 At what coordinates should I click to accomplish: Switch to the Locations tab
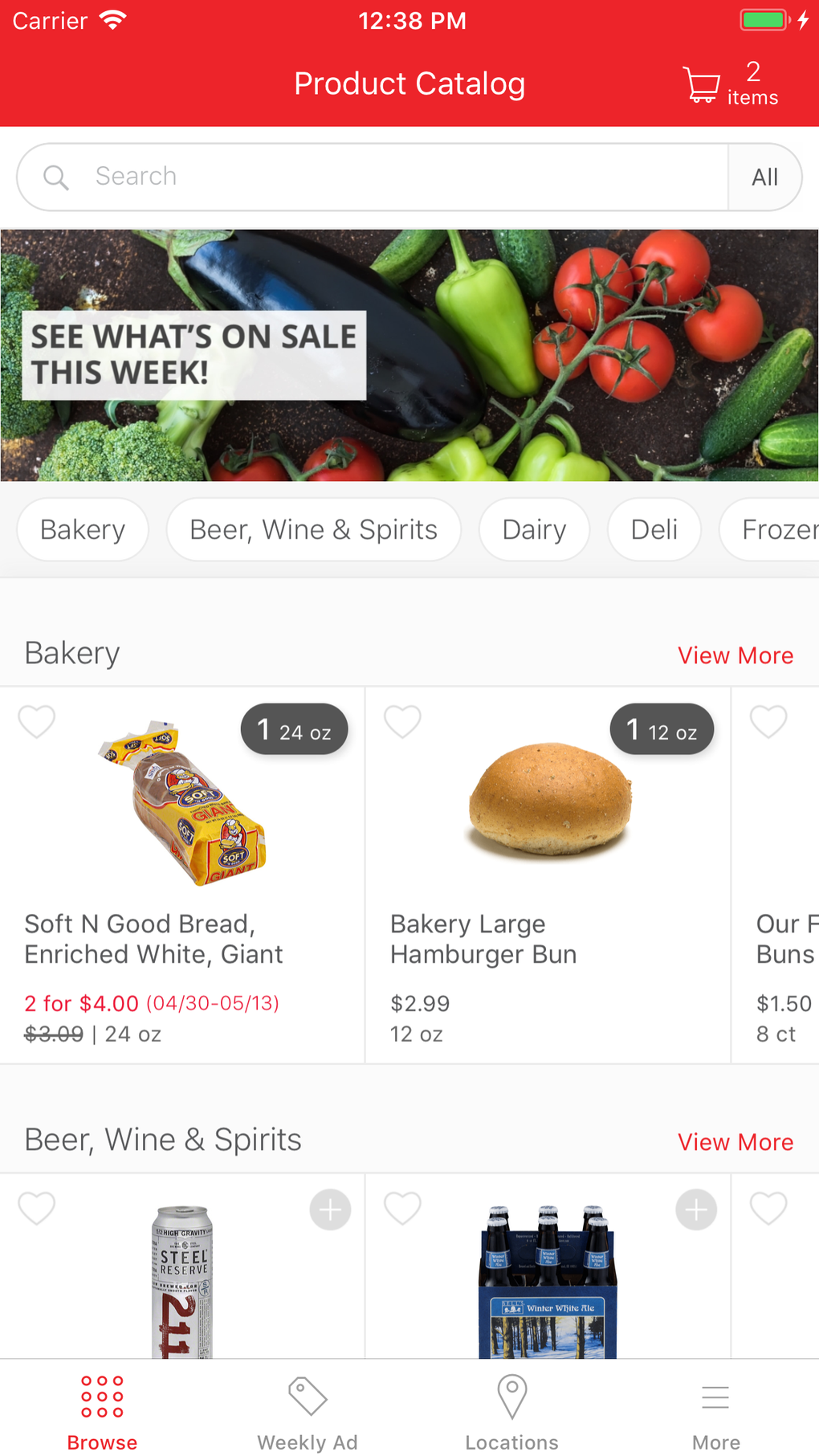[x=511, y=1411]
